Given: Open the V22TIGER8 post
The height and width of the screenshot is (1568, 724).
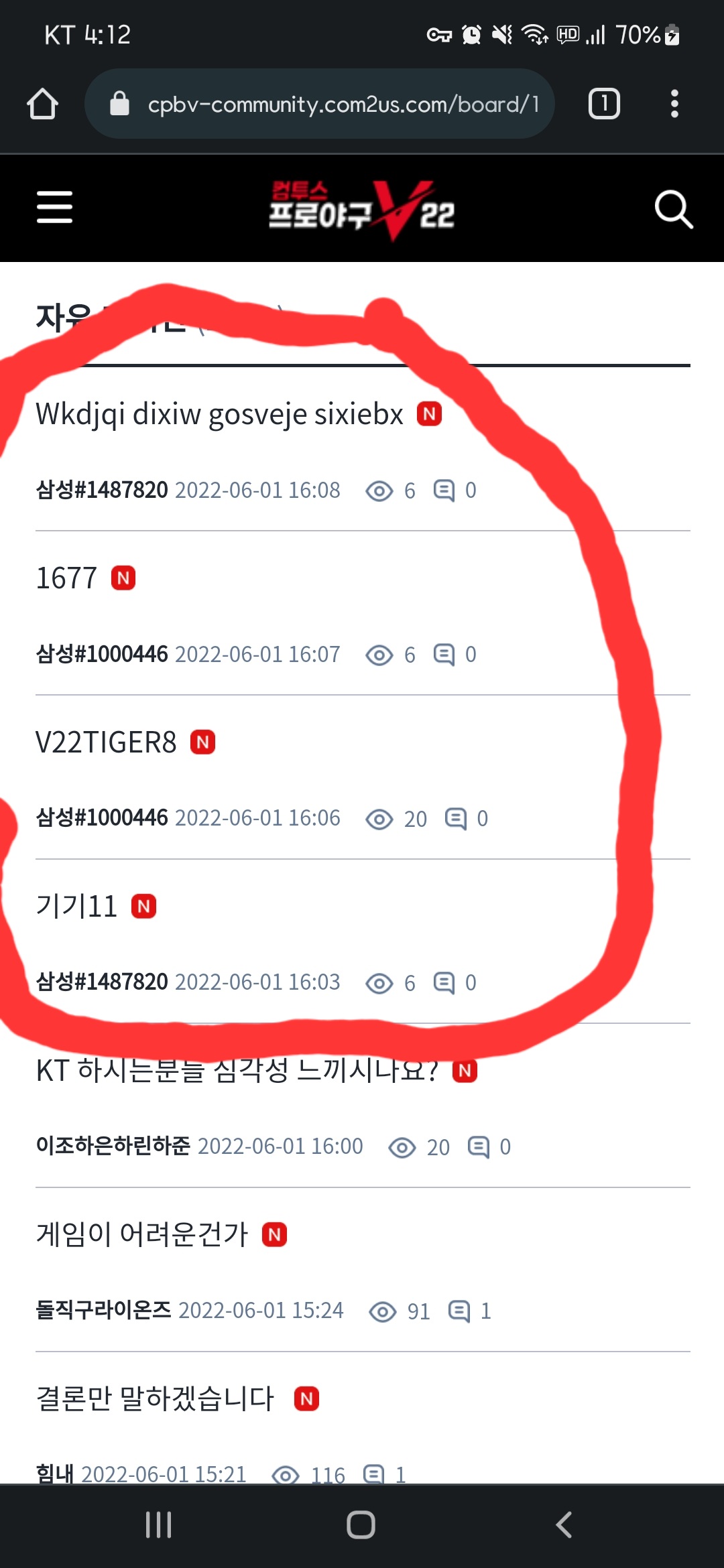Looking at the screenshot, I should [x=106, y=742].
